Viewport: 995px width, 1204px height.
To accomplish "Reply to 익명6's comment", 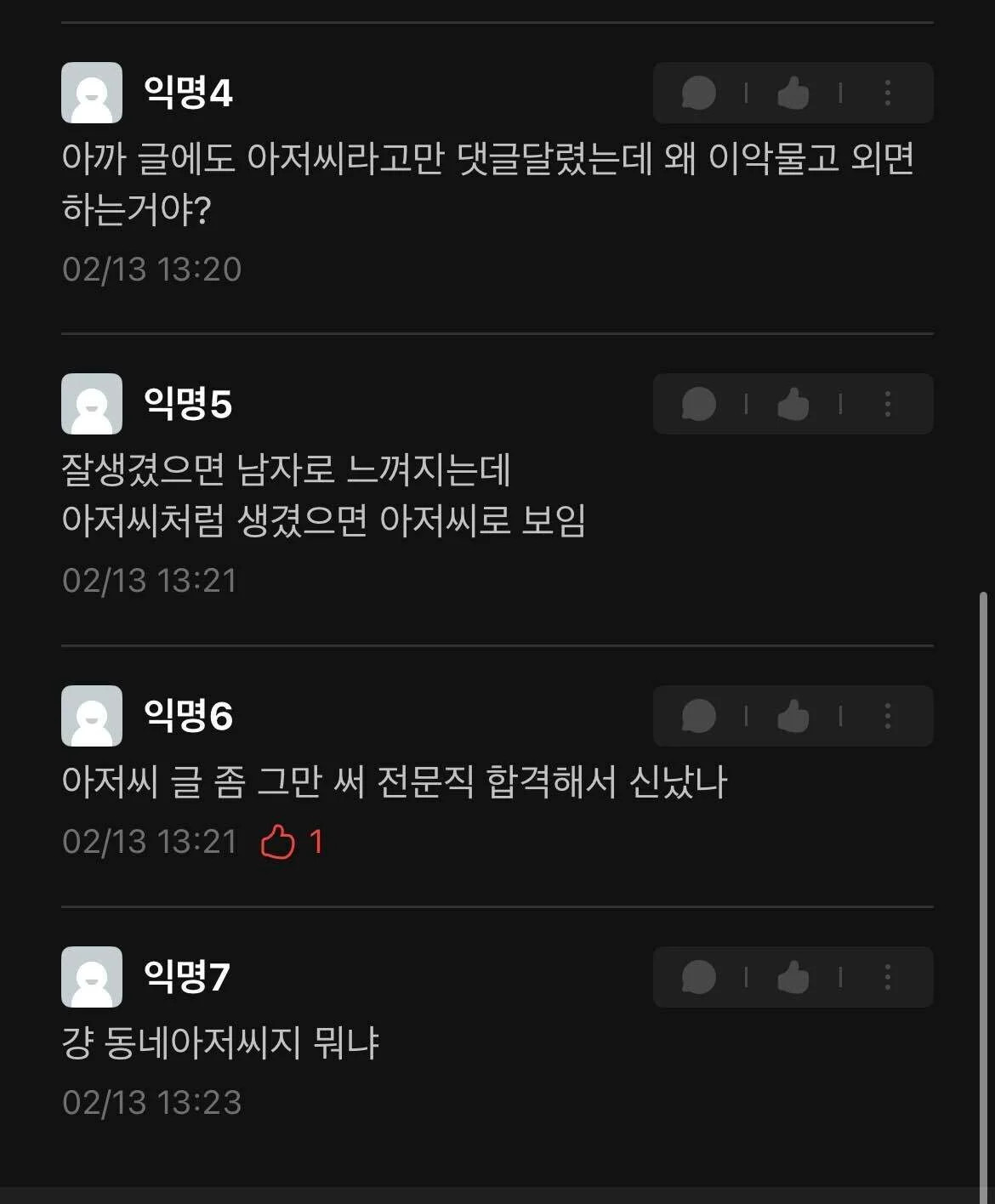I will [699, 716].
